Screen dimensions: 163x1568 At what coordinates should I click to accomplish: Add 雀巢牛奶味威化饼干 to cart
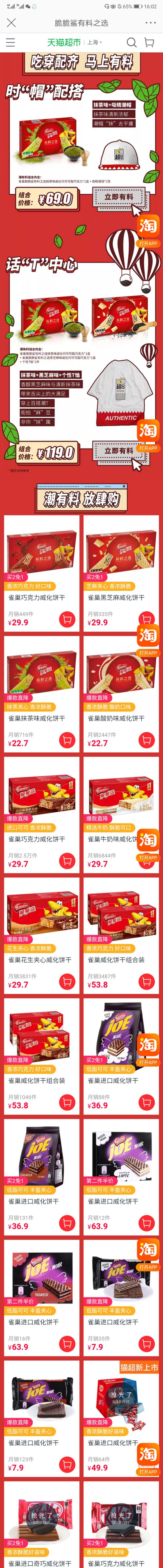(146, 861)
